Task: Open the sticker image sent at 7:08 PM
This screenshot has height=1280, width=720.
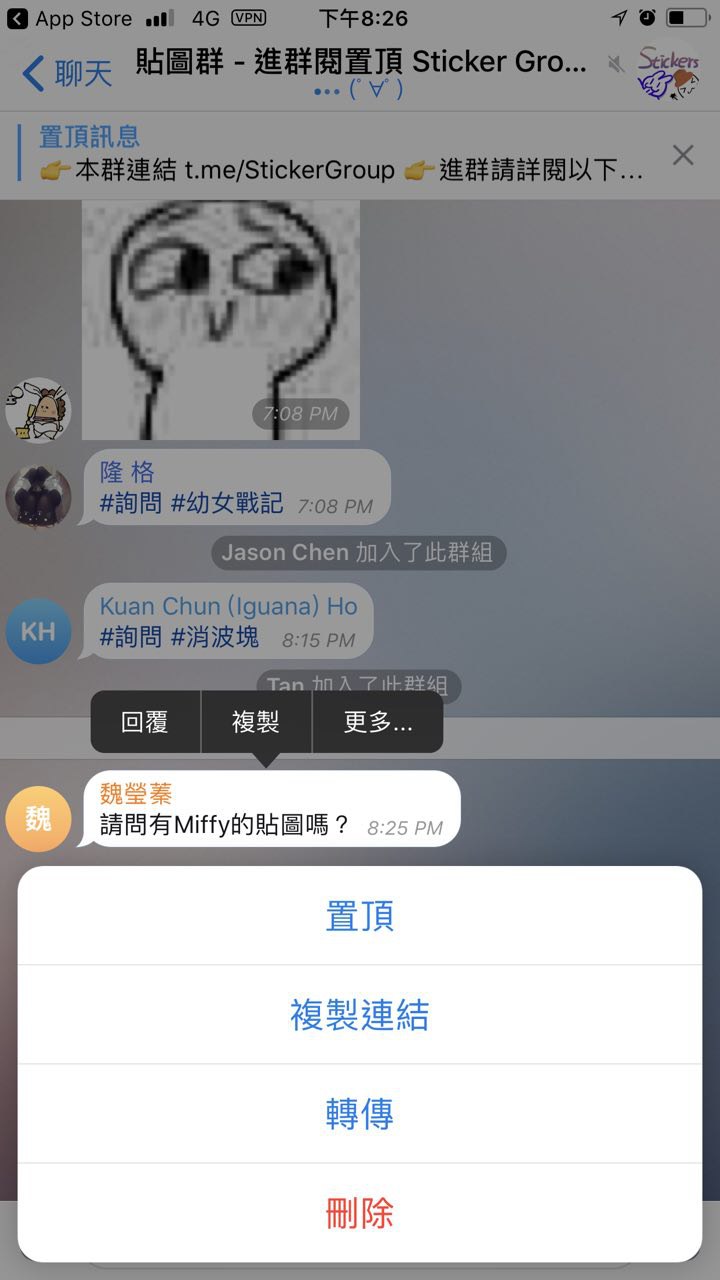Action: [220, 318]
